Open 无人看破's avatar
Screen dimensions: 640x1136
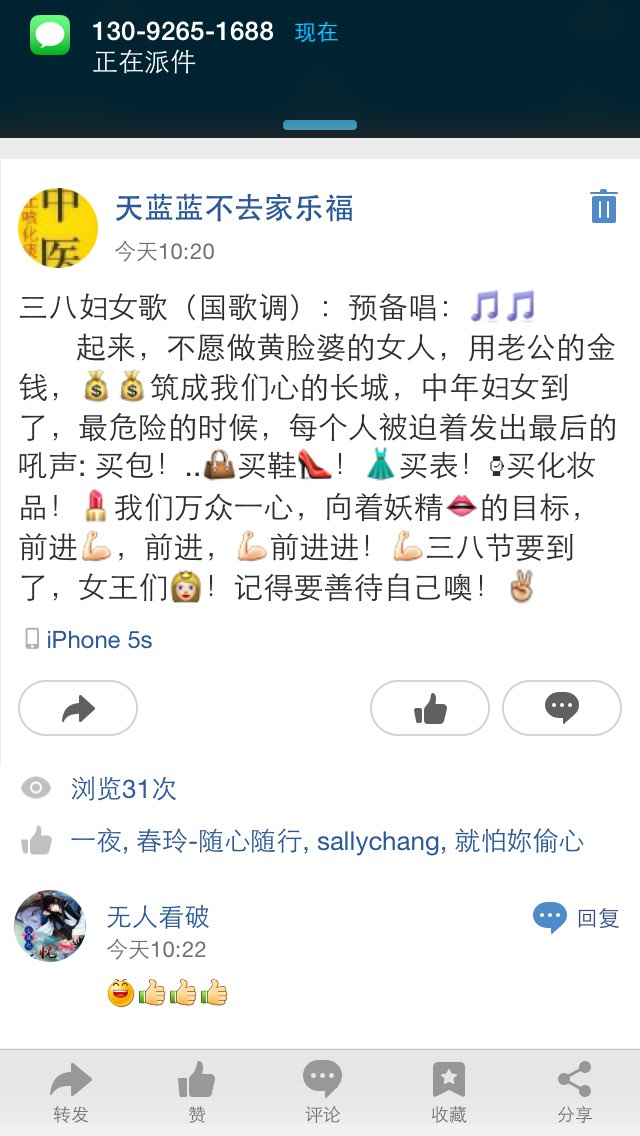click(50, 926)
